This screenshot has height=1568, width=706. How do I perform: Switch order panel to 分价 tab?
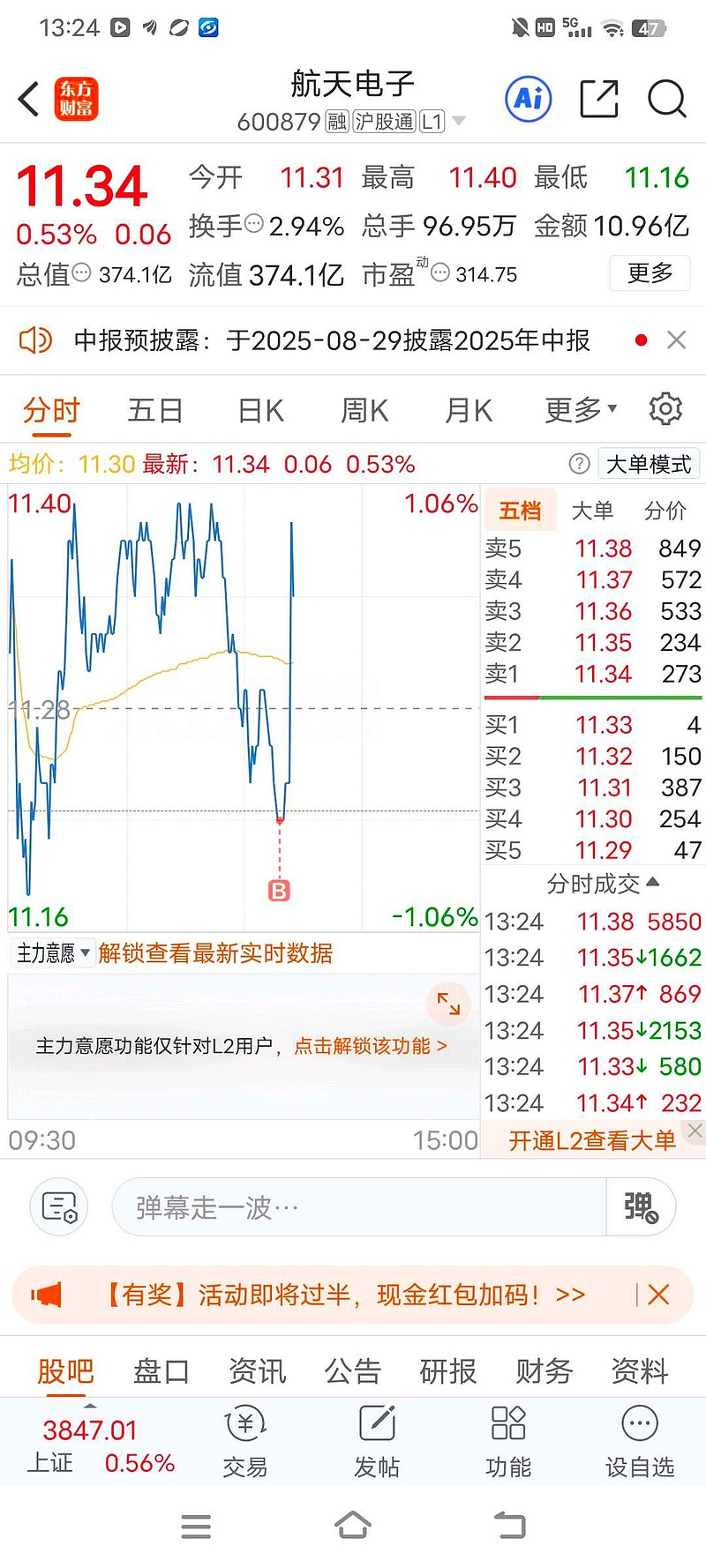click(665, 511)
